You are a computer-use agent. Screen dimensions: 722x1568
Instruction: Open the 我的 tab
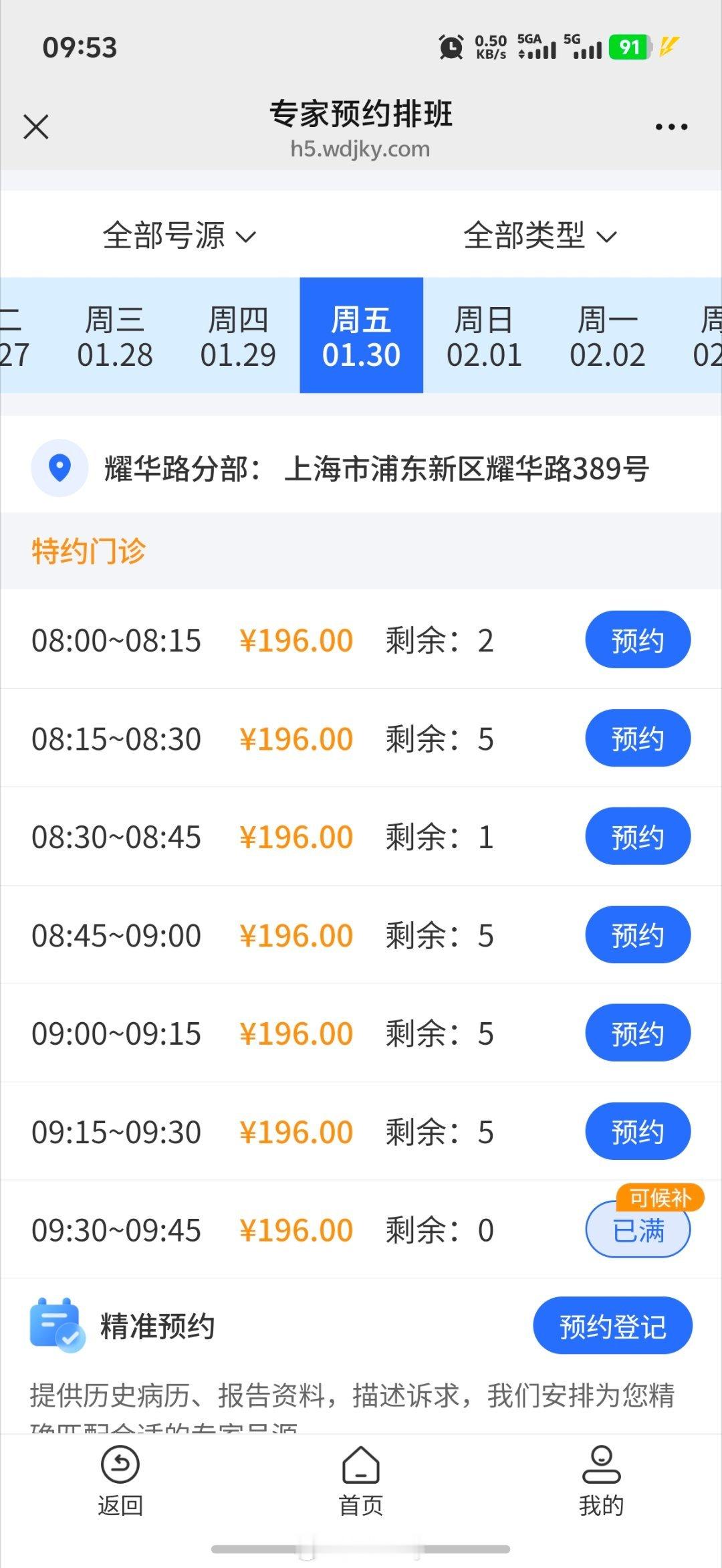602,1482
